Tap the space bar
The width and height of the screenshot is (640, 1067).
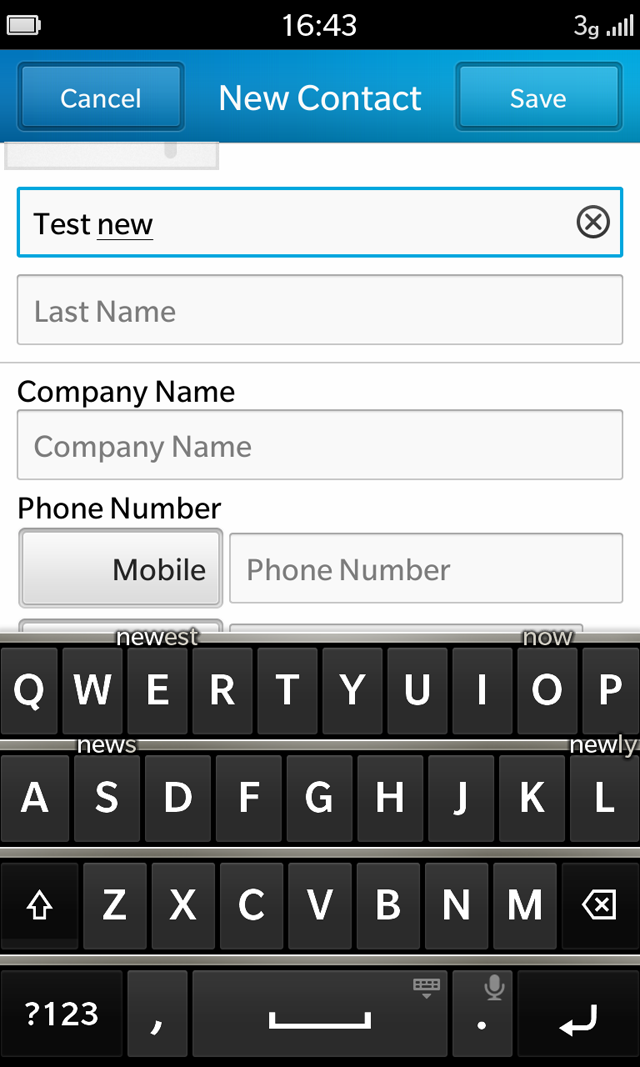(x=320, y=1015)
